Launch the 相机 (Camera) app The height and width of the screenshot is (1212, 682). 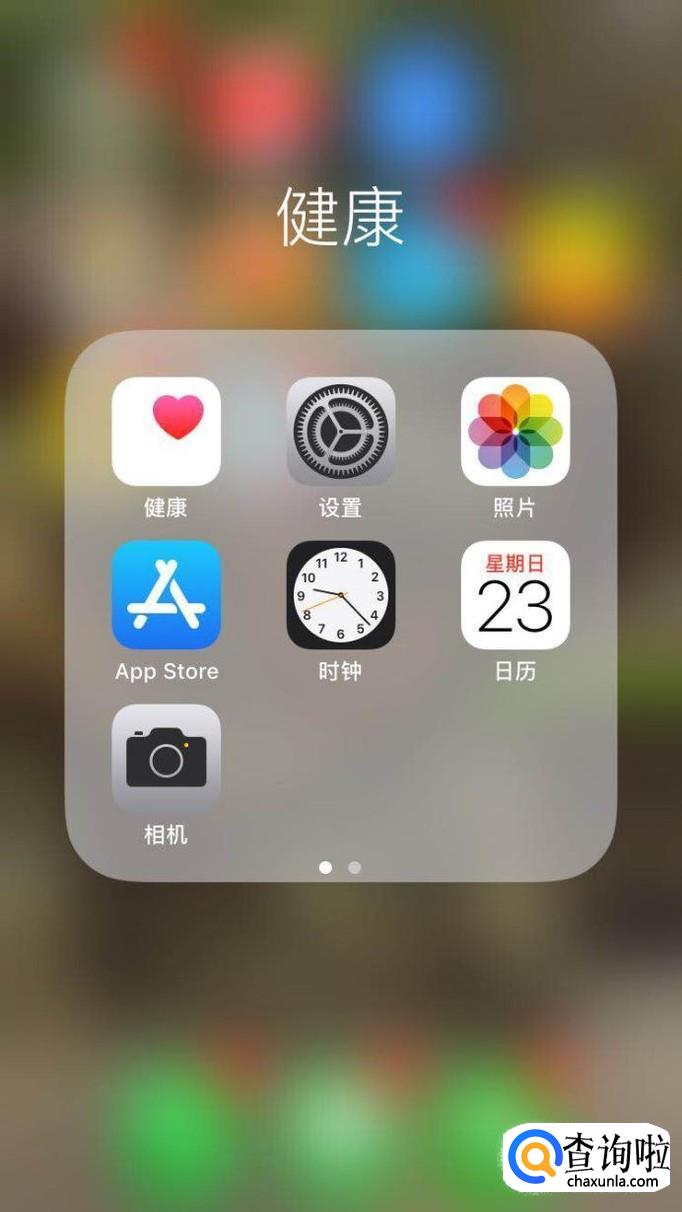tap(166, 759)
